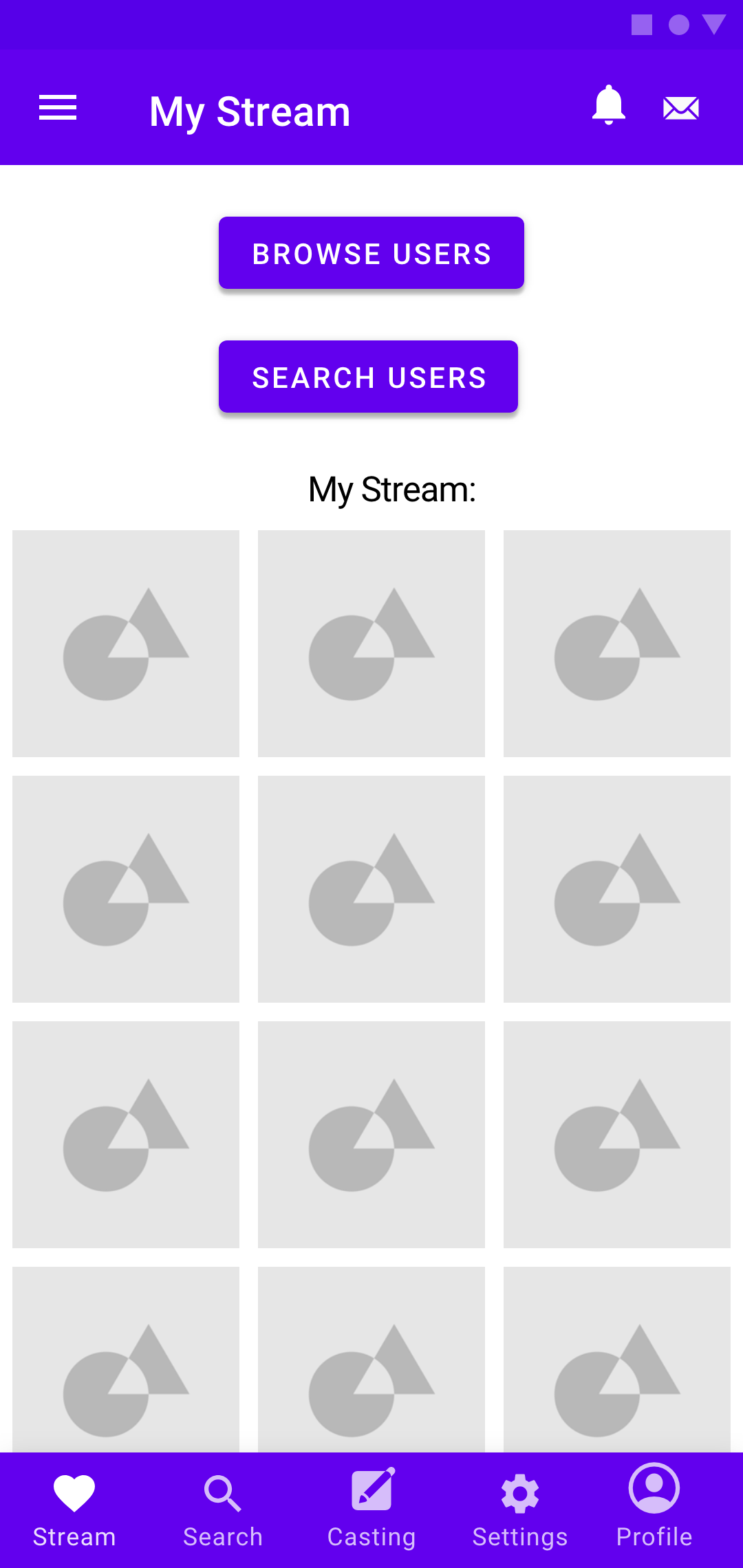Switch to the Stream tab
743x1568 pixels.
(x=74, y=1511)
